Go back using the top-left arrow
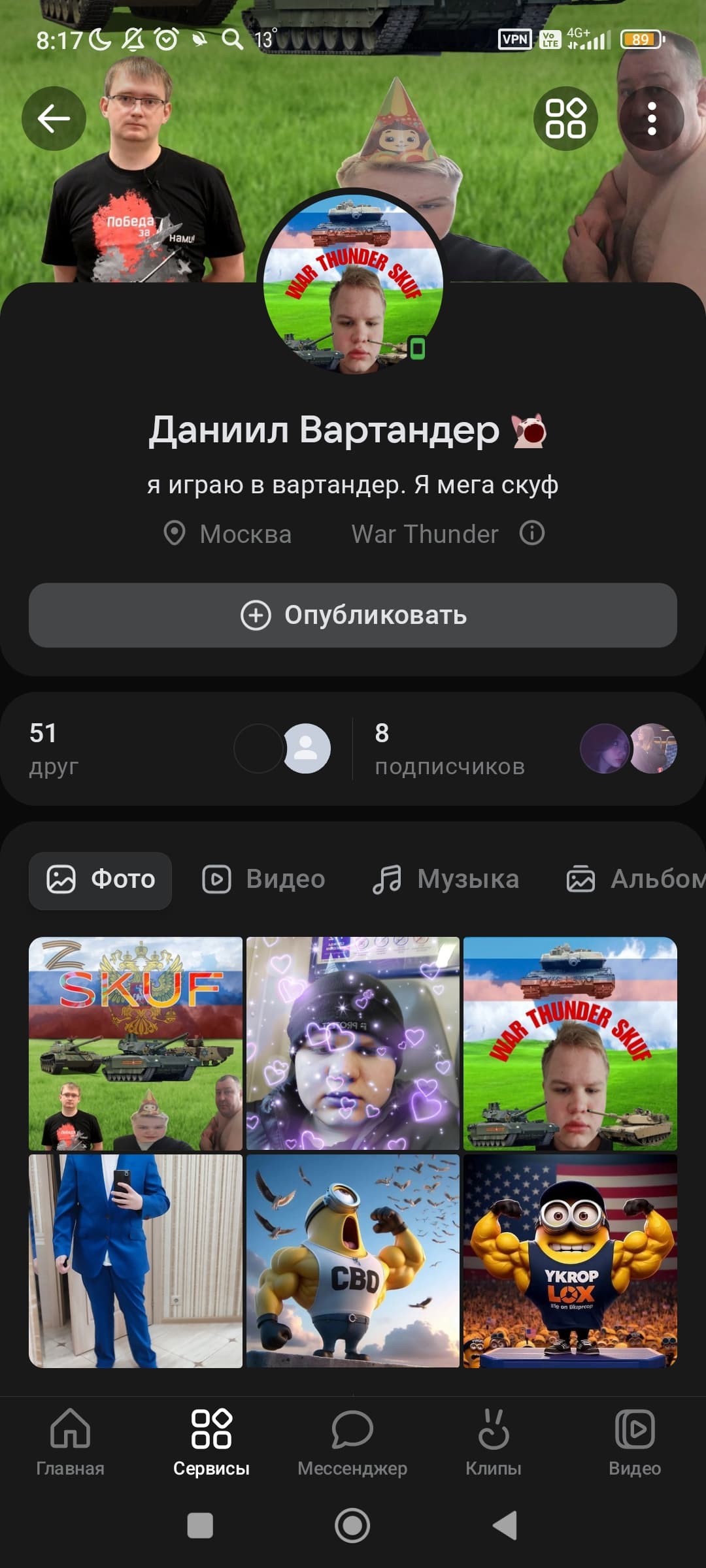Screen dimensions: 706x1568 point(54,118)
